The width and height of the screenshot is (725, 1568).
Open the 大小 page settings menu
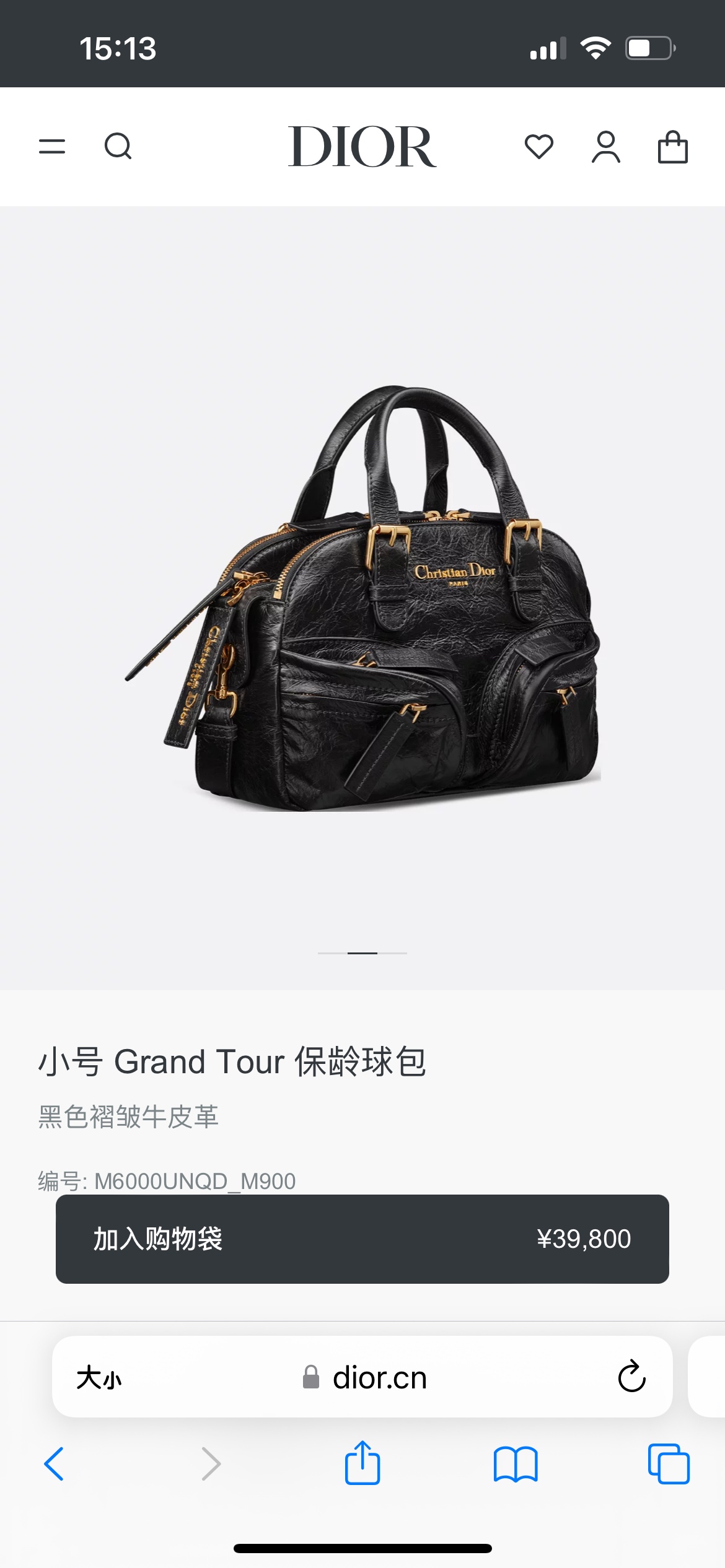(x=99, y=1378)
